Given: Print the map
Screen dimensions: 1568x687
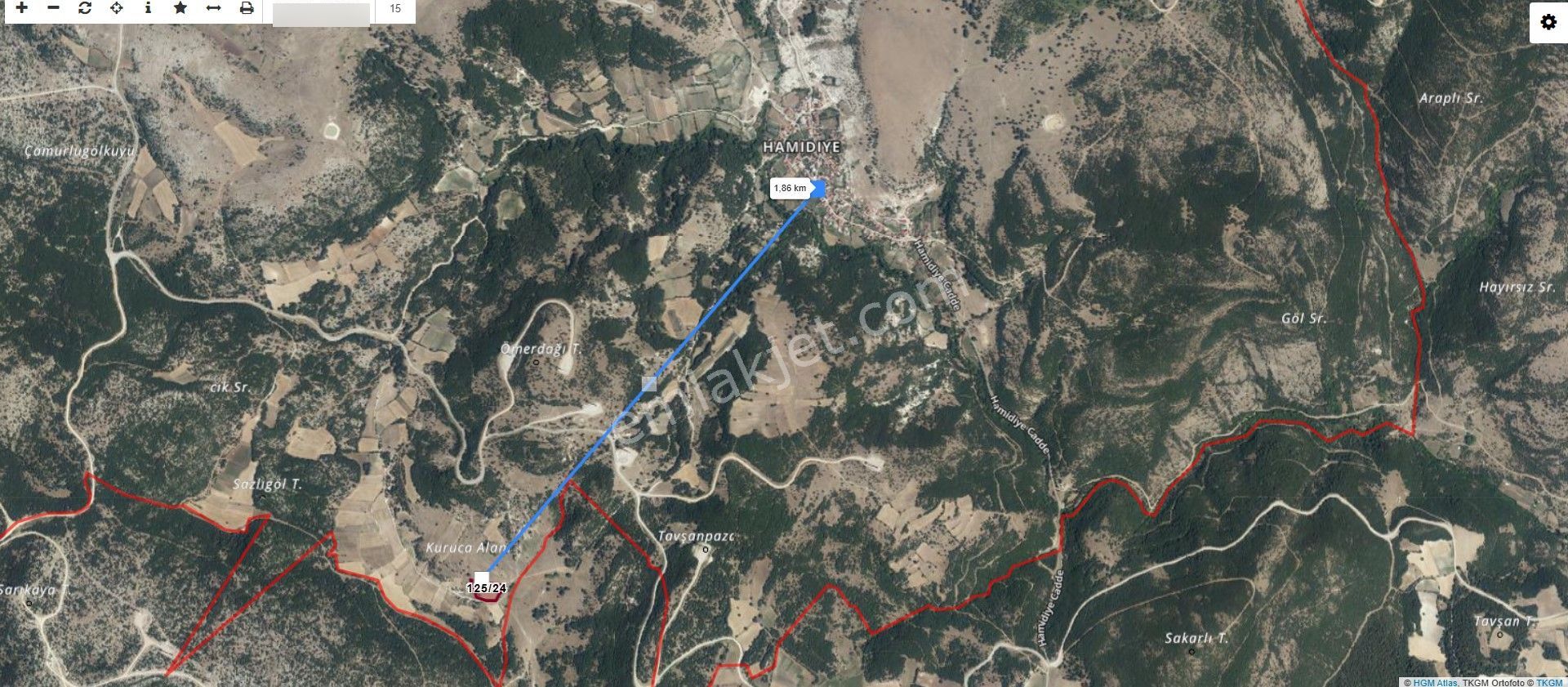Looking at the screenshot, I should point(247,8).
